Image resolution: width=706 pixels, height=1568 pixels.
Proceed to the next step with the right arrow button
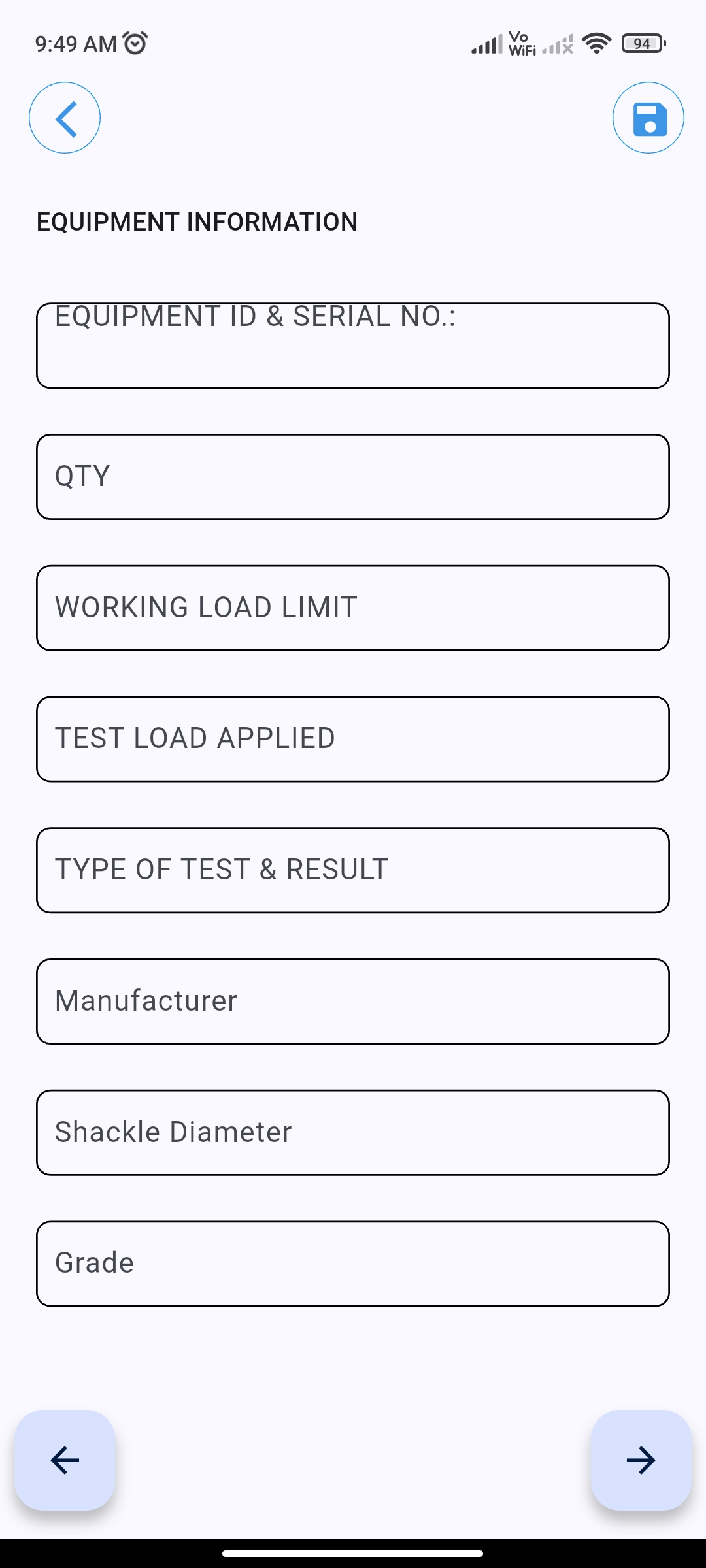pyautogui.click(x=641, y=1460)
